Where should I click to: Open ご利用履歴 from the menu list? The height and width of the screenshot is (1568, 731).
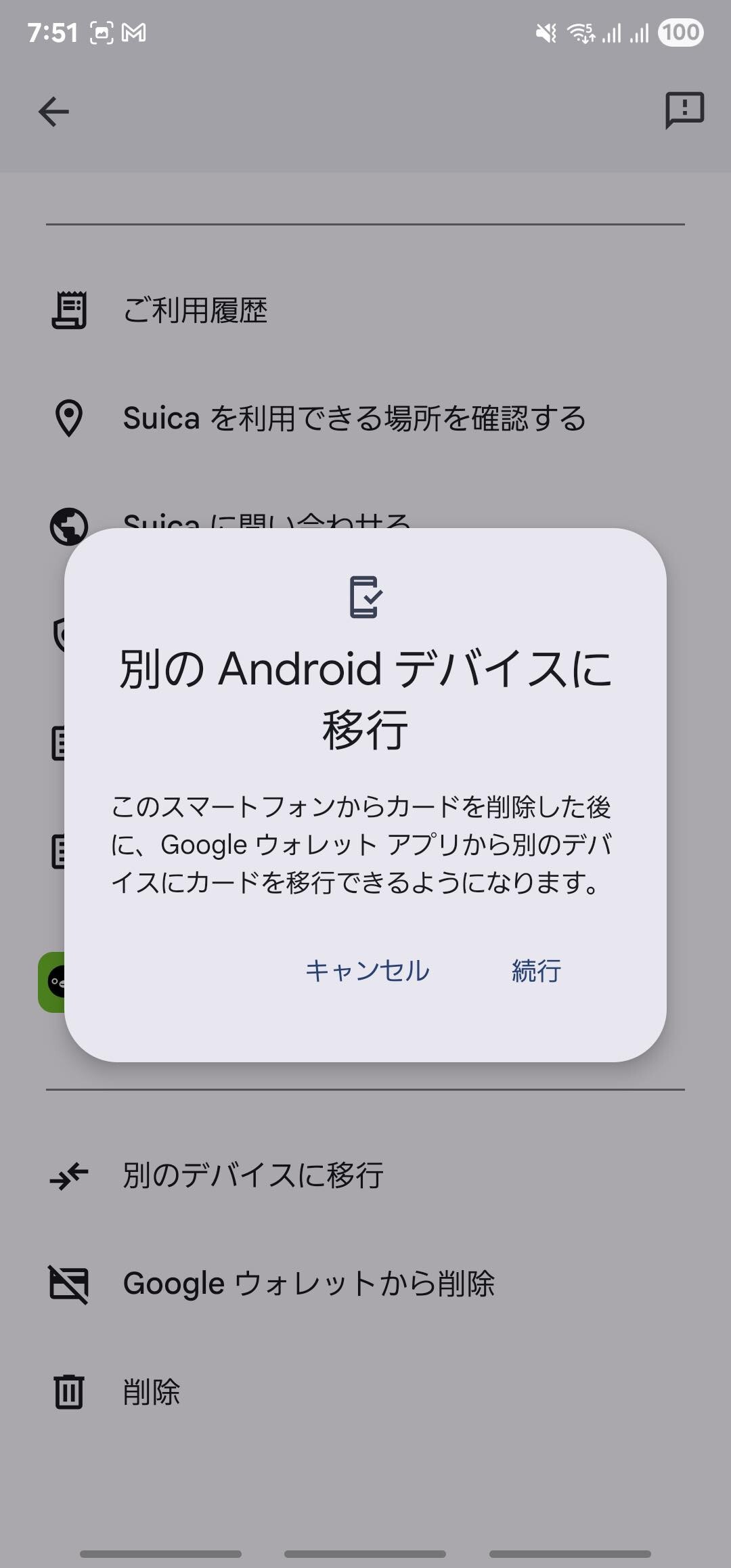click(x=196, y=310)
